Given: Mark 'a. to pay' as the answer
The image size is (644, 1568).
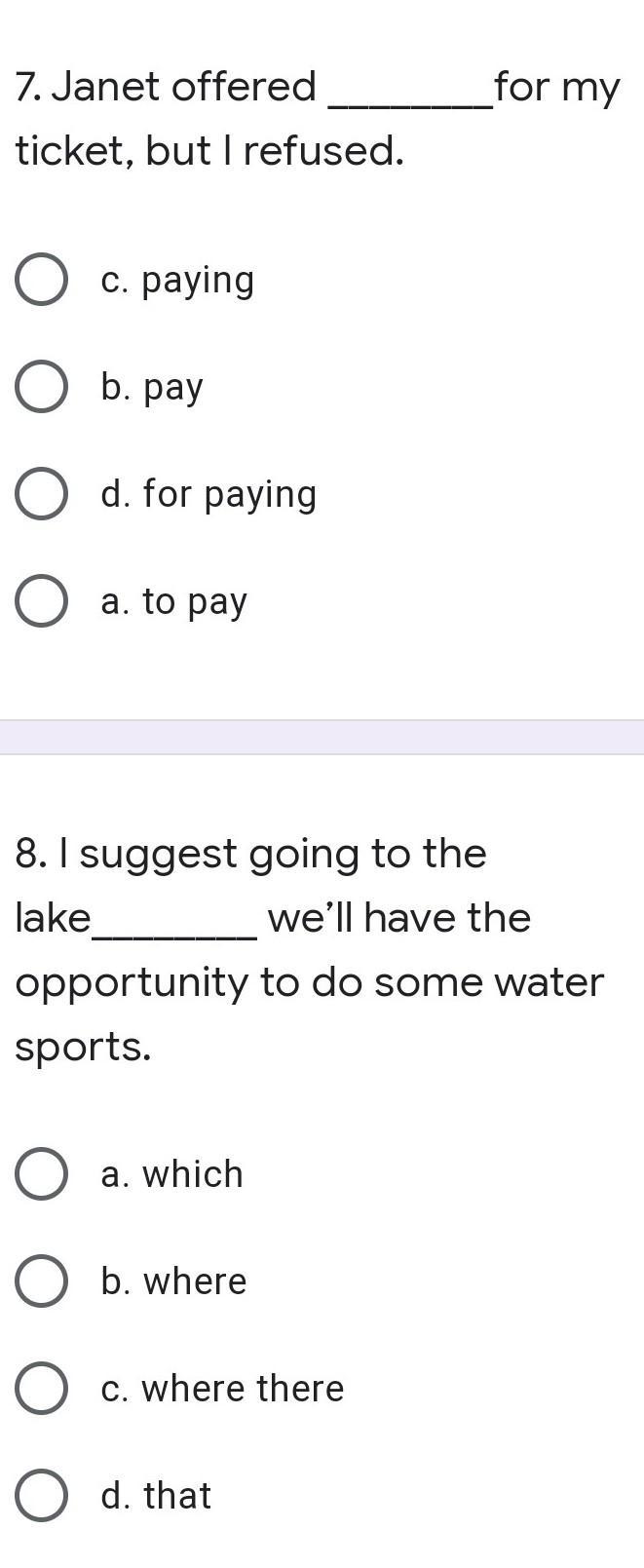Looking at the screenshot, I should coord(42,601).
